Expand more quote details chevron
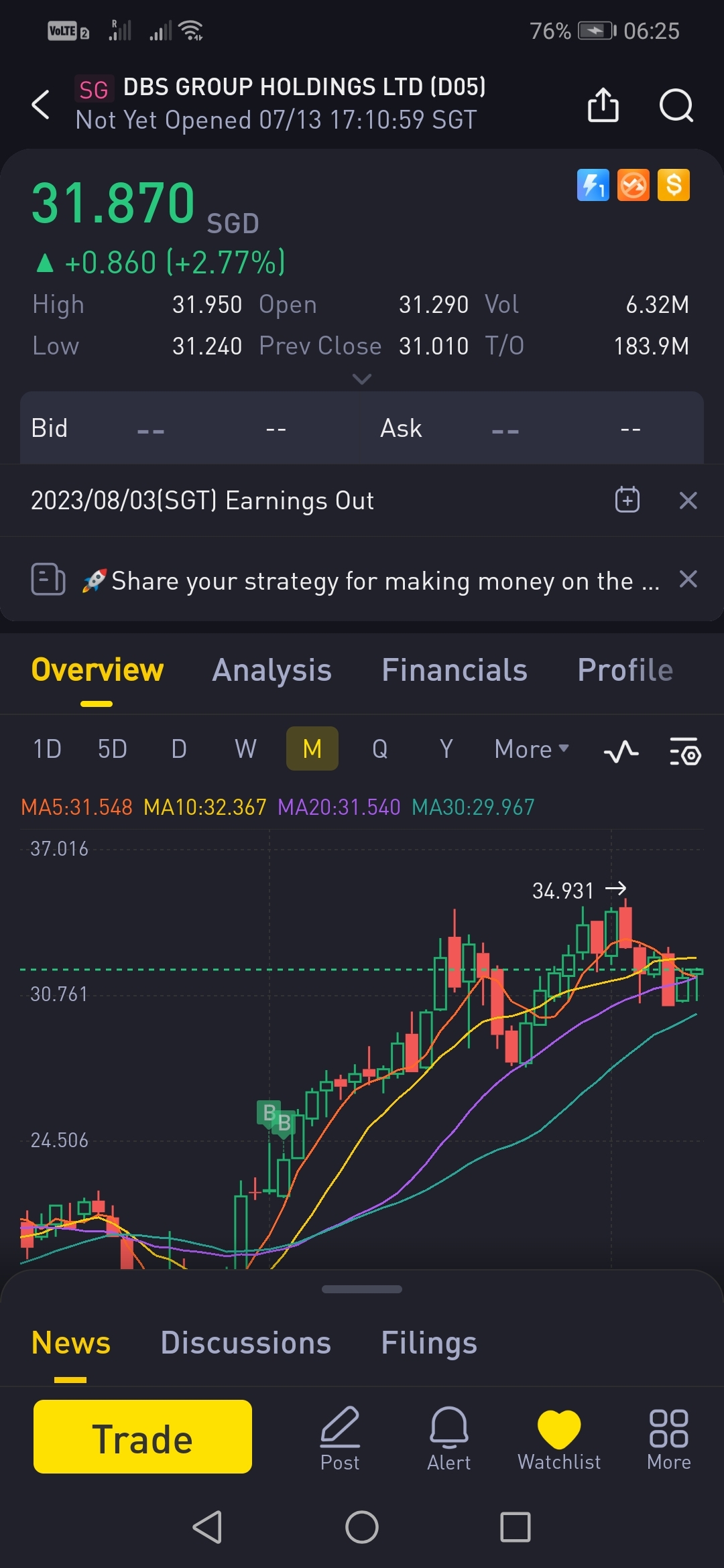724x1568 pixels. tap(361, 379)
